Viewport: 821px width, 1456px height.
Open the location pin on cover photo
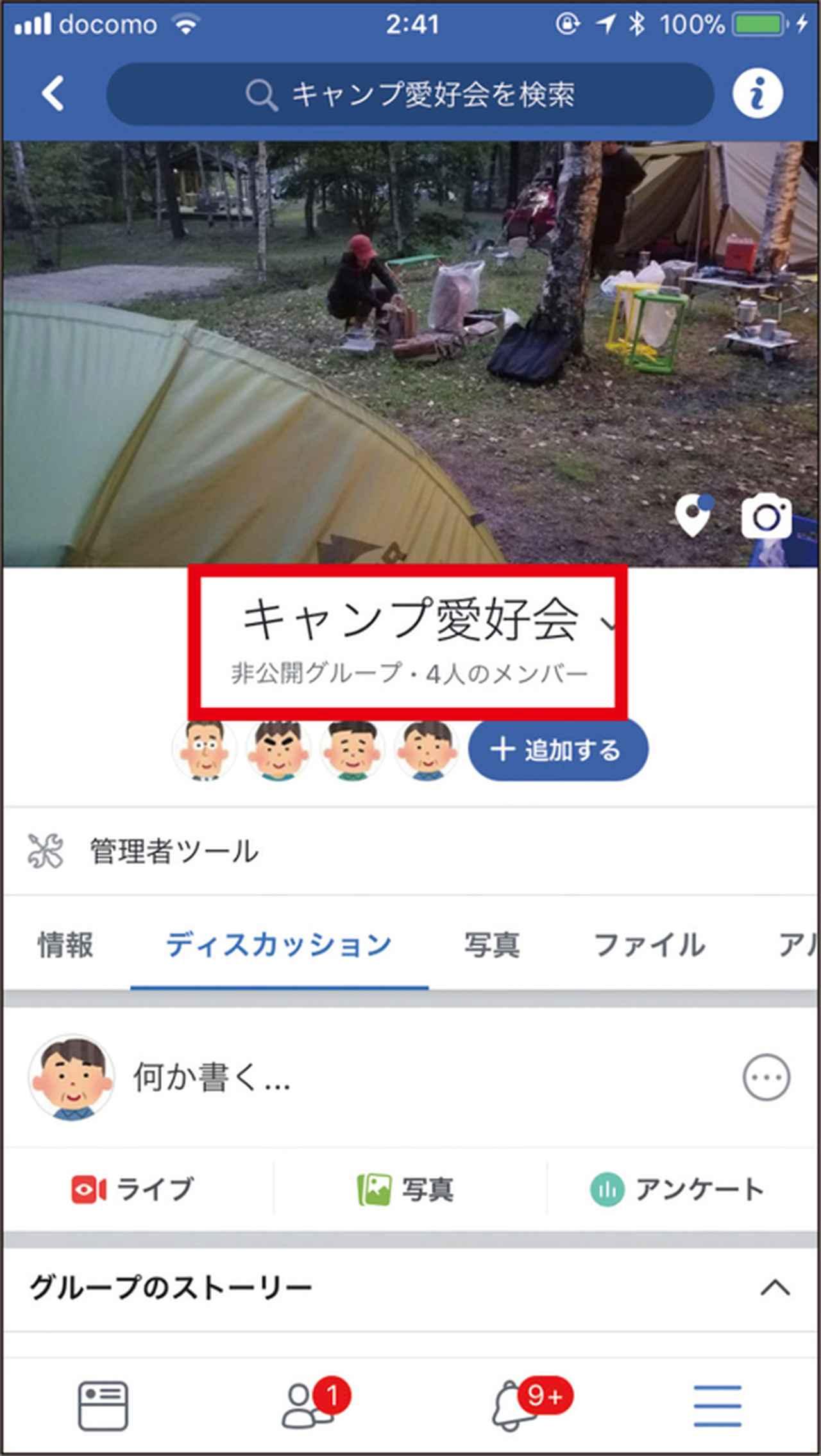(x=693, y=515)
